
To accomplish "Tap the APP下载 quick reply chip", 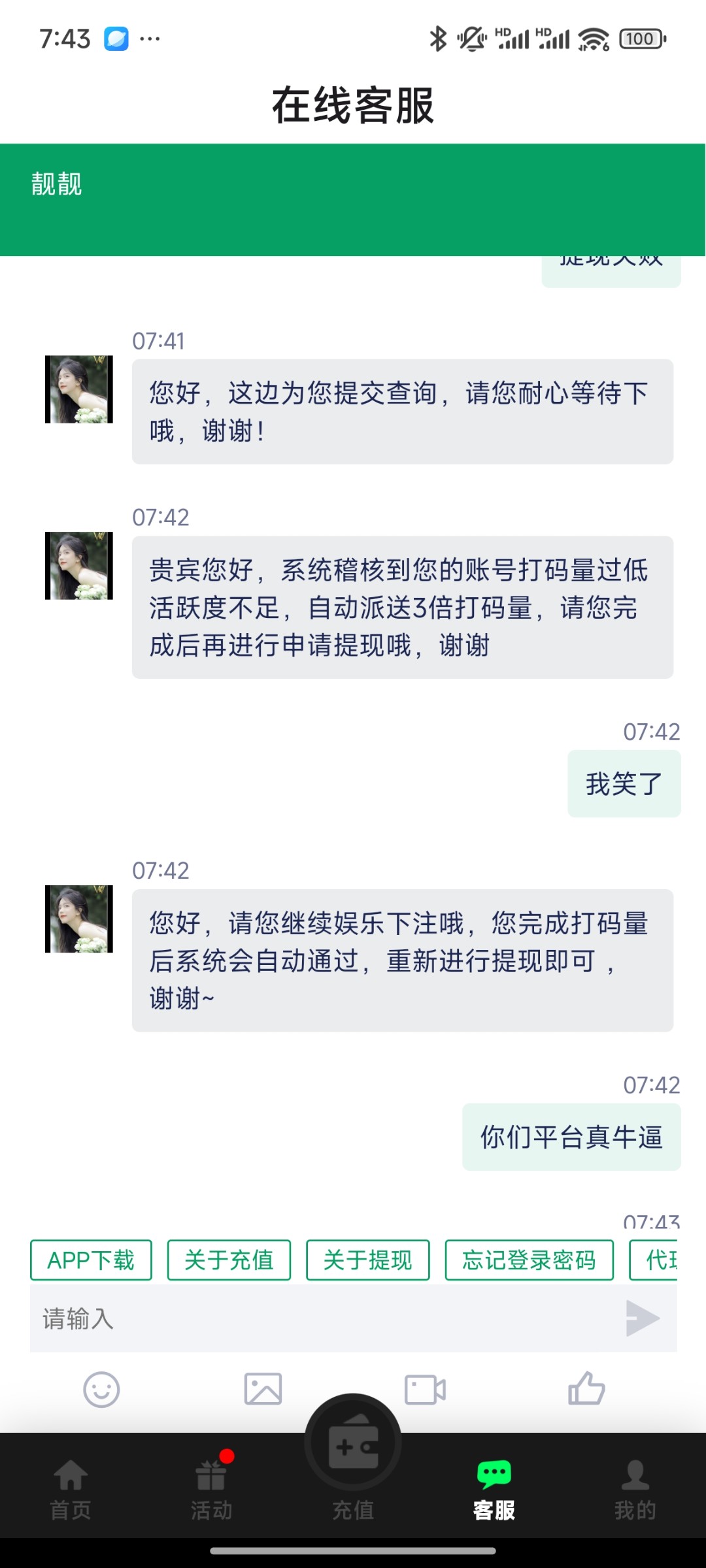I will point(91,1260).
